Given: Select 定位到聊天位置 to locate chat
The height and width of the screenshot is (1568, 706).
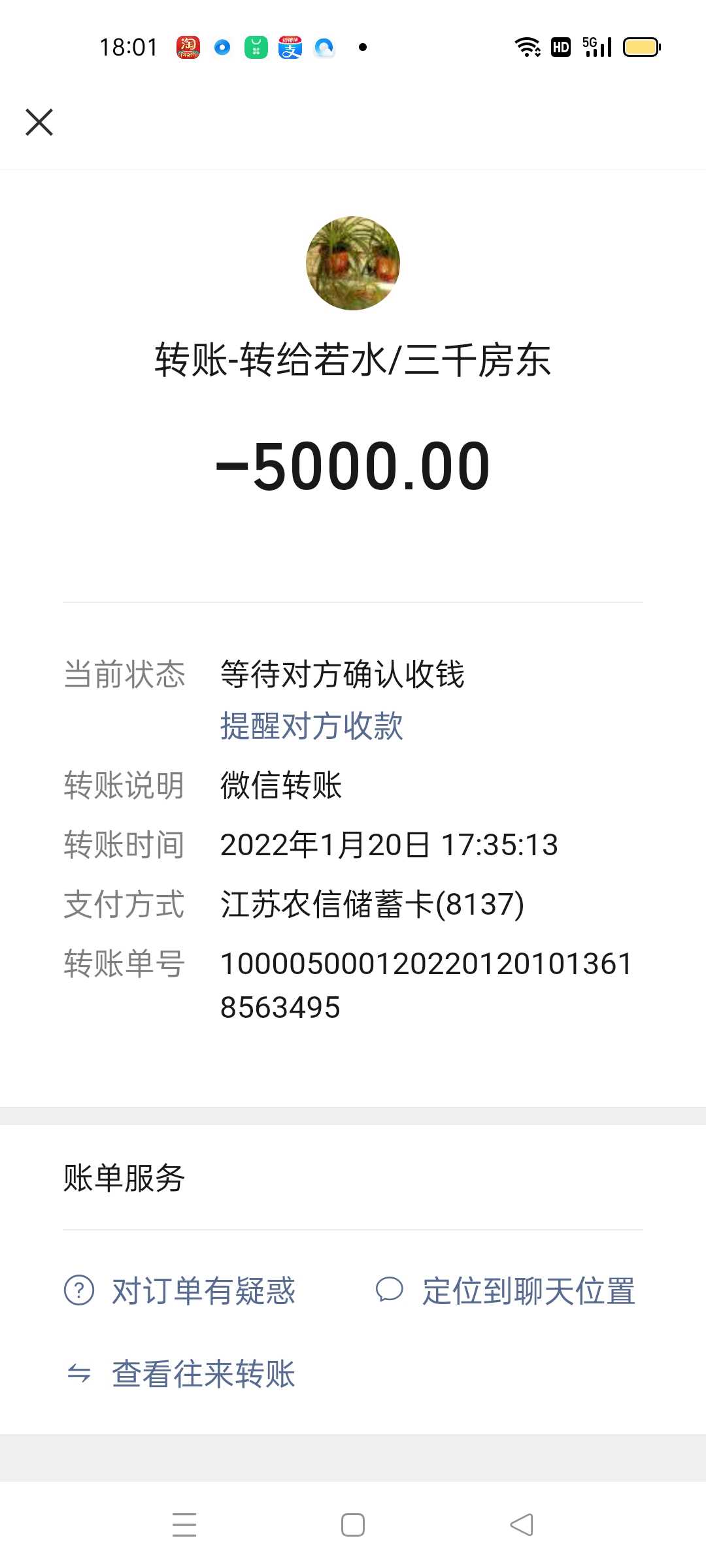Looking at the screenshot, I should coord(505,1291).
